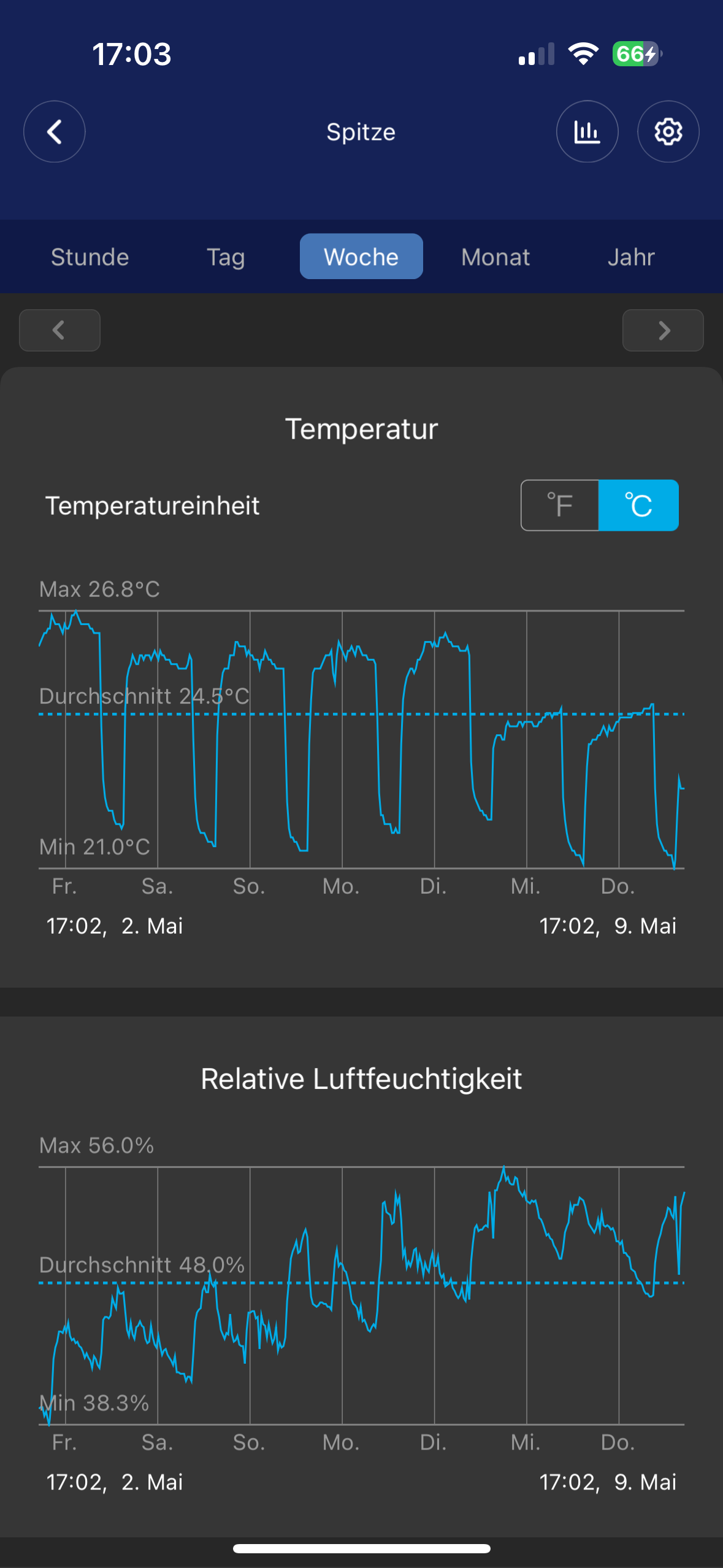Select °C as the temperature unit

pyautogui.click(x=638, y=505)
